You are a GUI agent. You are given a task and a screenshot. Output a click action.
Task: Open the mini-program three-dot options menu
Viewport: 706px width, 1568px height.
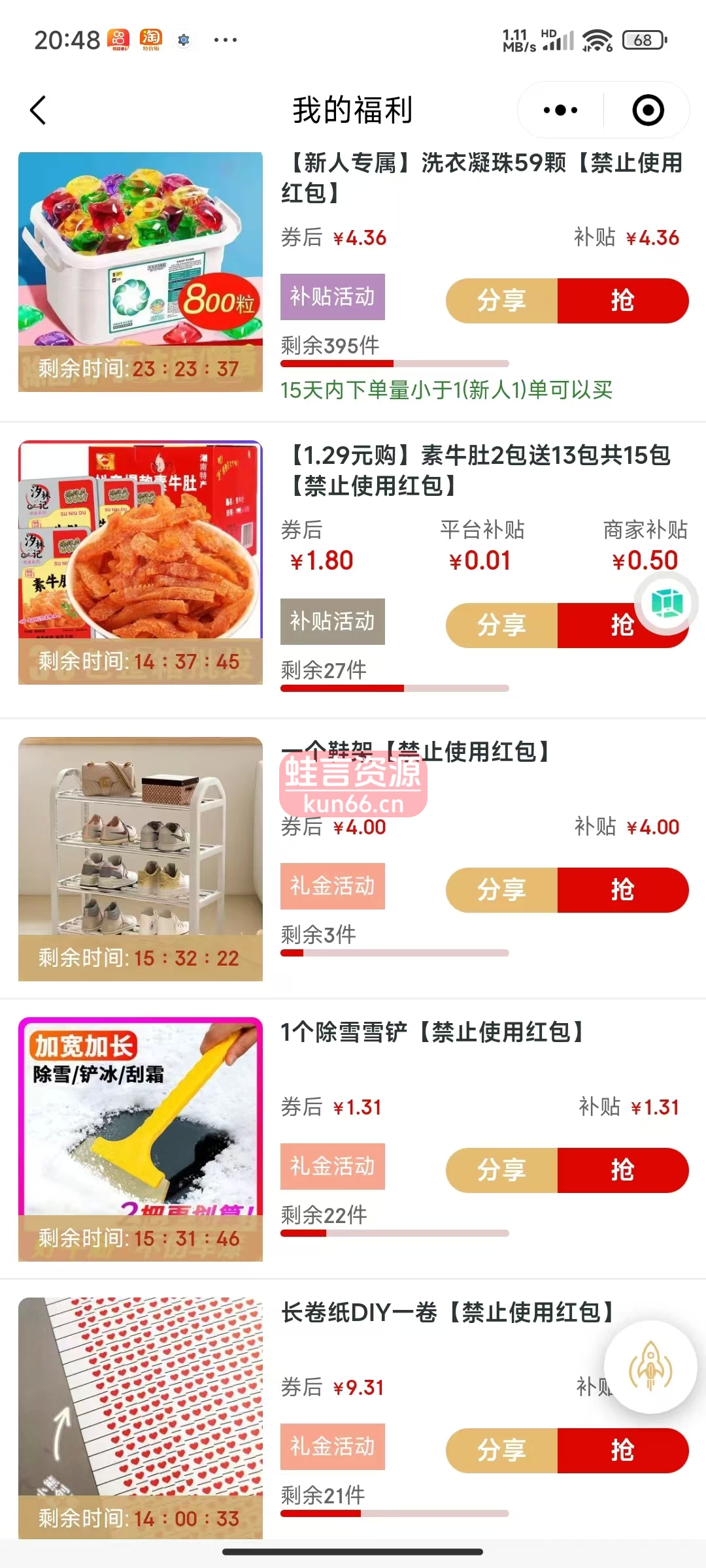click(x=559, y=110)
